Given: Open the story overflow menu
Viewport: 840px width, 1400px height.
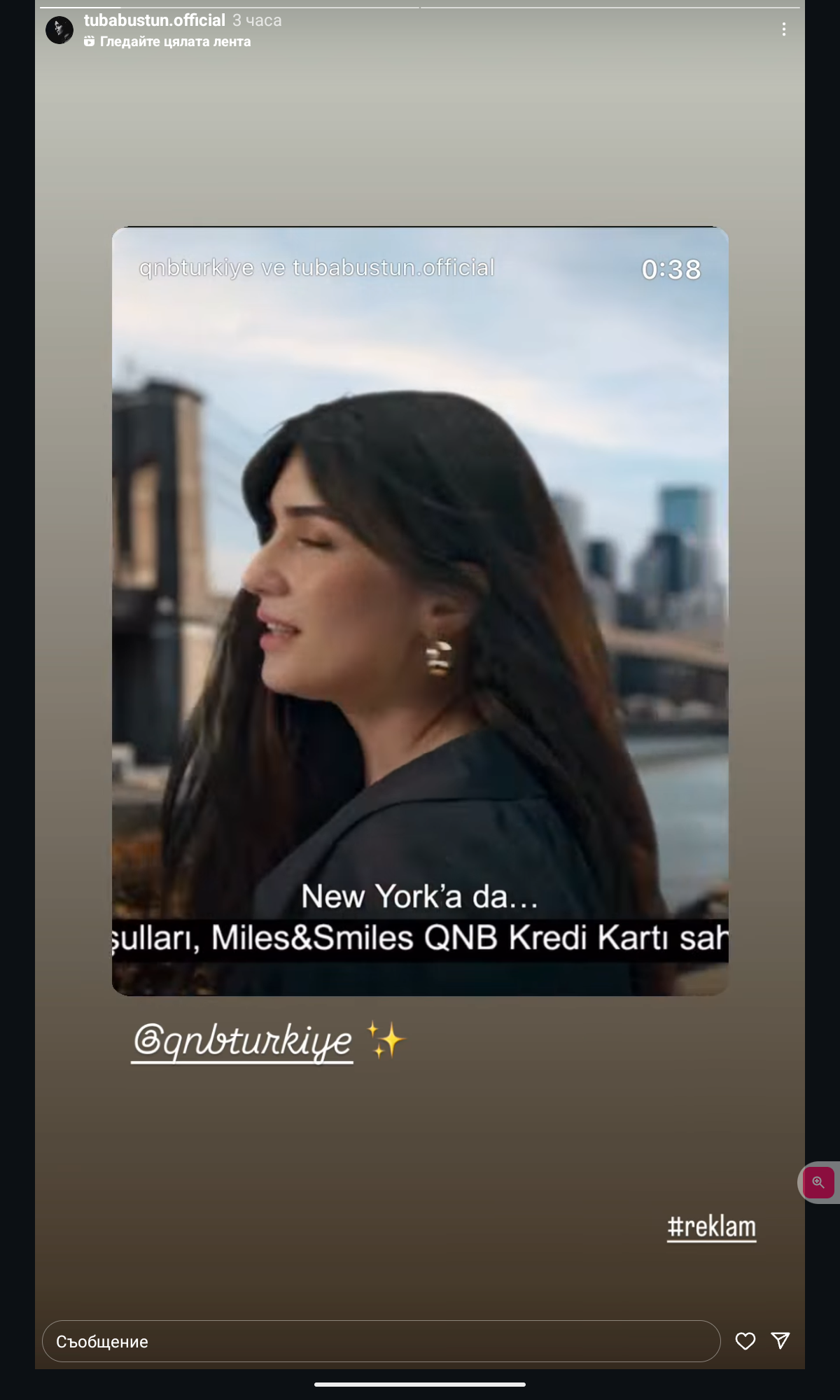Looking at the screenshot, I should click(x=783, y=29).
